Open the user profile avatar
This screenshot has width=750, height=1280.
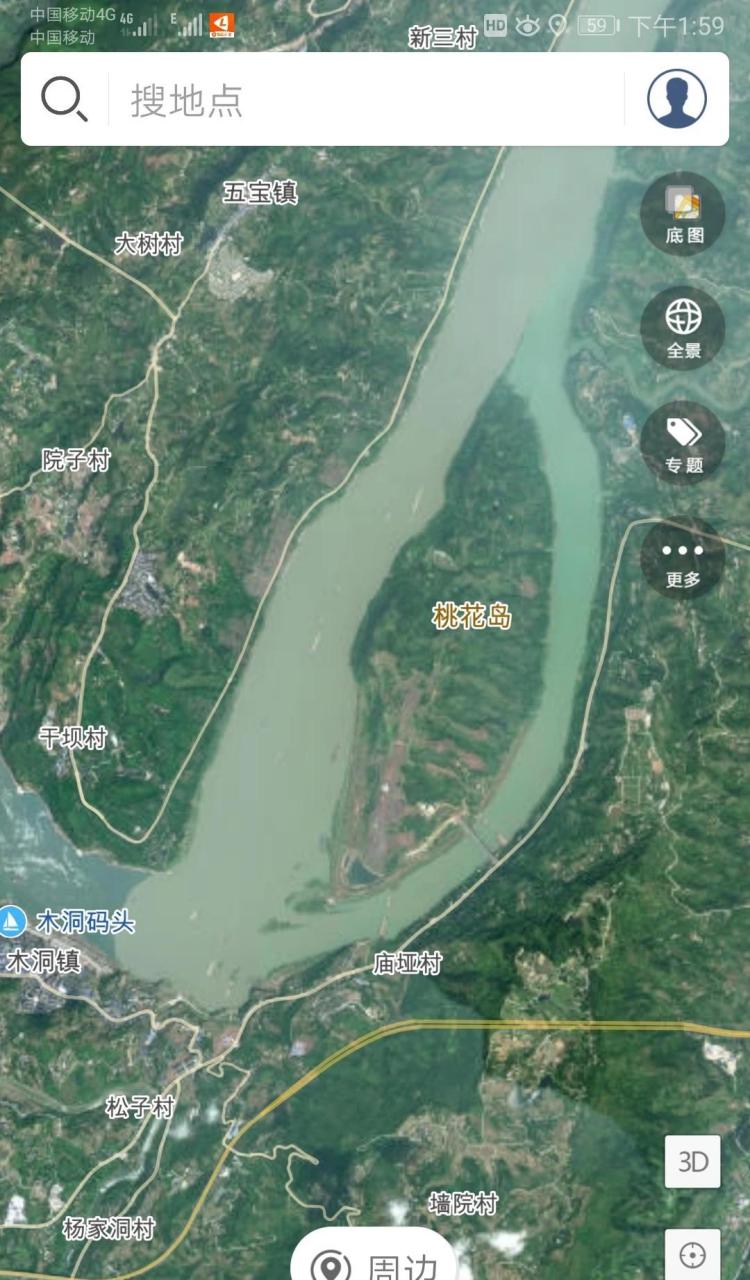(x=677, y=99)
